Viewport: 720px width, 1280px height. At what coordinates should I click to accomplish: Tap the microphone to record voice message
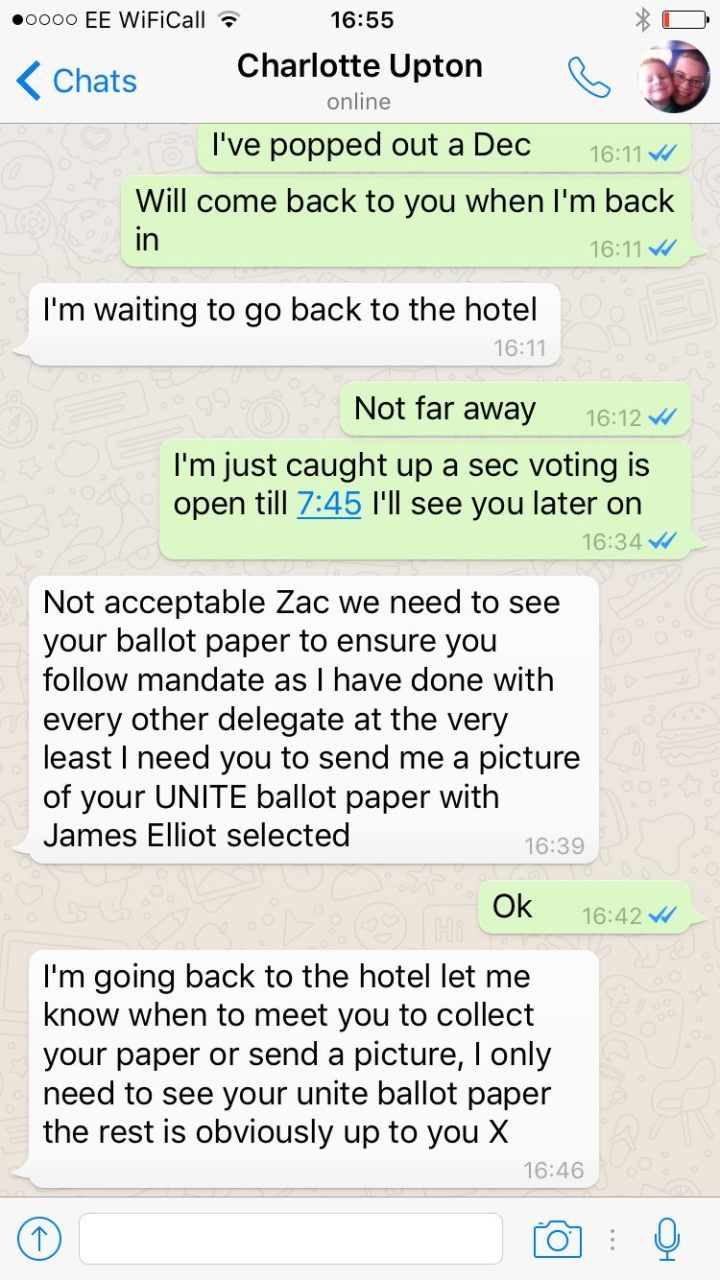pos(667,1239)
